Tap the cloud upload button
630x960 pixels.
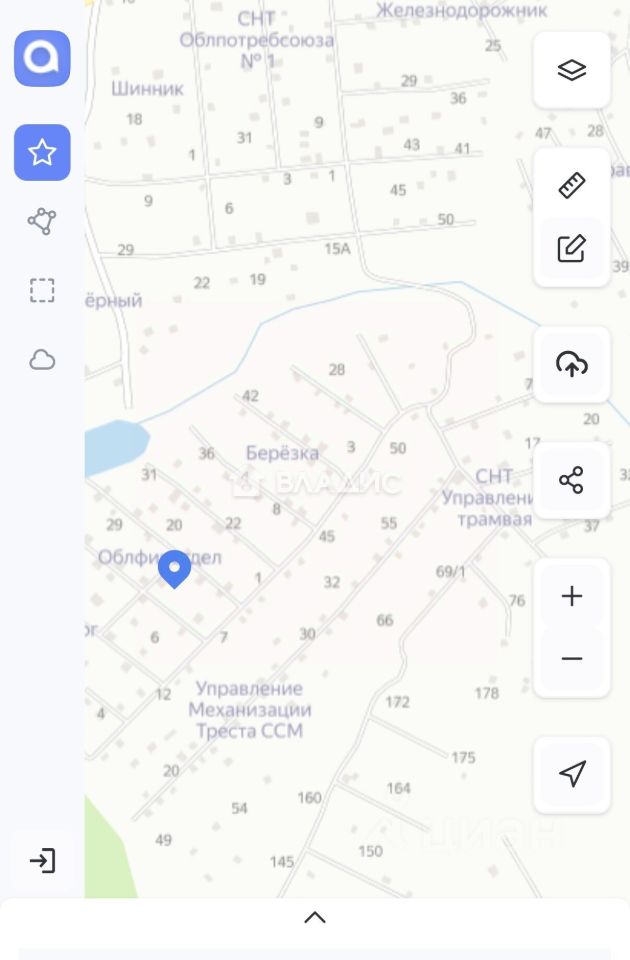tap(572, 364)
